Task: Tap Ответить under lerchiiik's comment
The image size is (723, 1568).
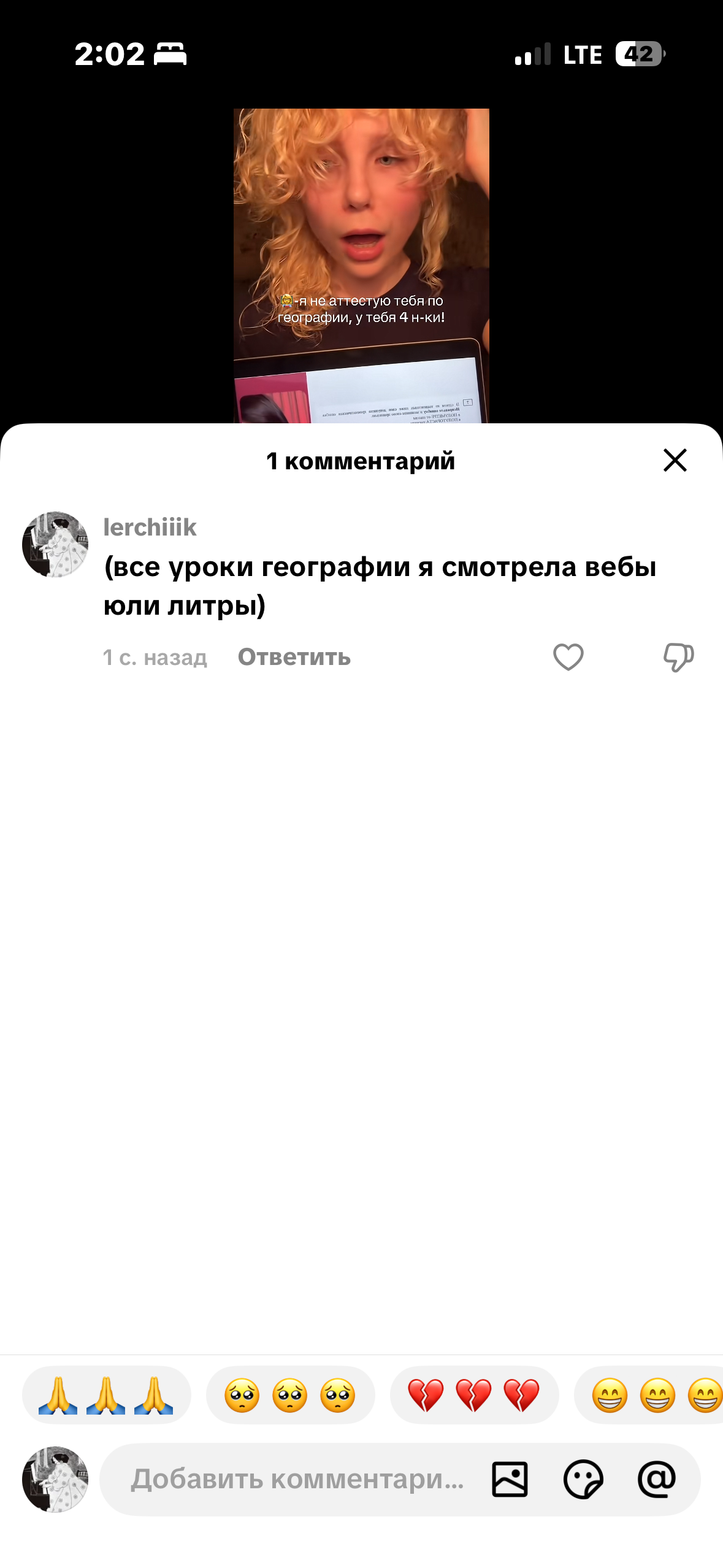Action: [294, 657]
